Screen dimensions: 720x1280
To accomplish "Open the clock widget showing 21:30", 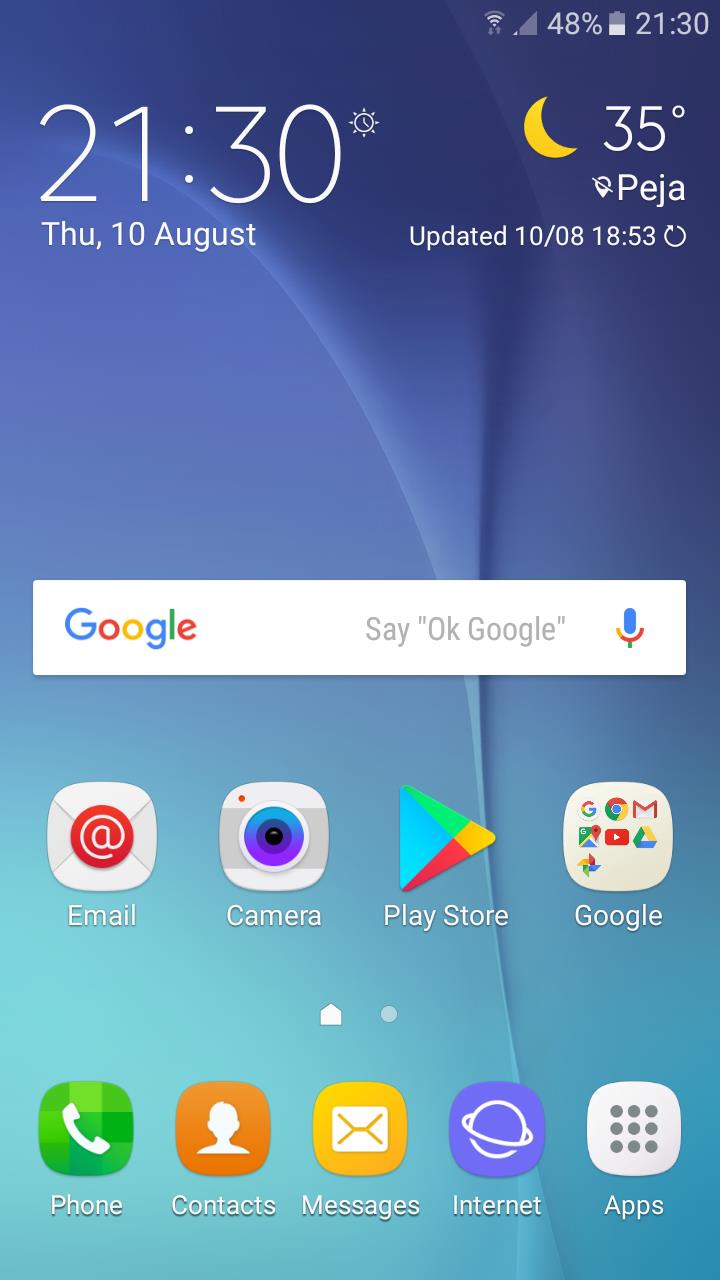I will click(x=190, y=155).
